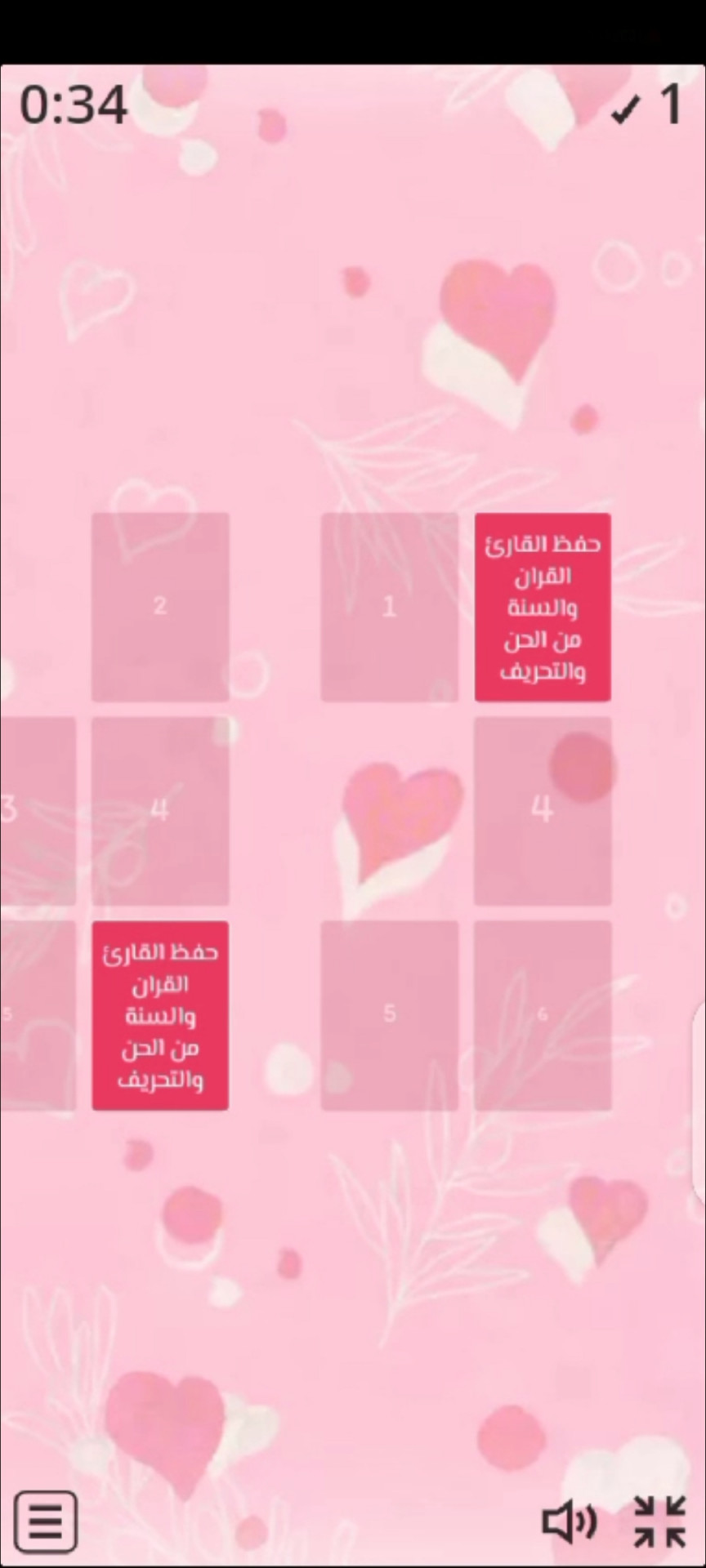Exit fullscreen mode
This screenshot has height=1568, width=706.
pyautogui.click(x=659, y=1521)
